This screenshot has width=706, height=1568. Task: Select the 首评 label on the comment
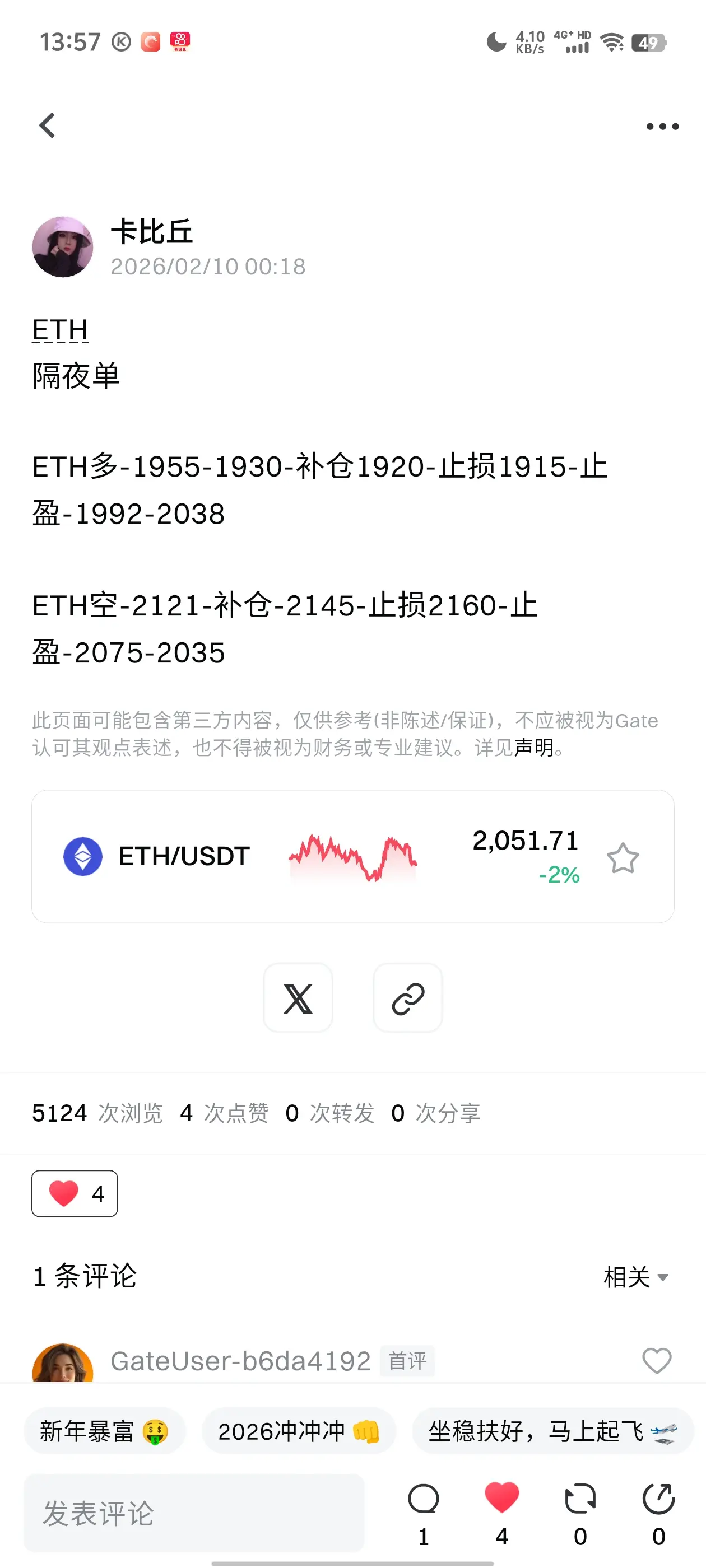point(407,1362)
